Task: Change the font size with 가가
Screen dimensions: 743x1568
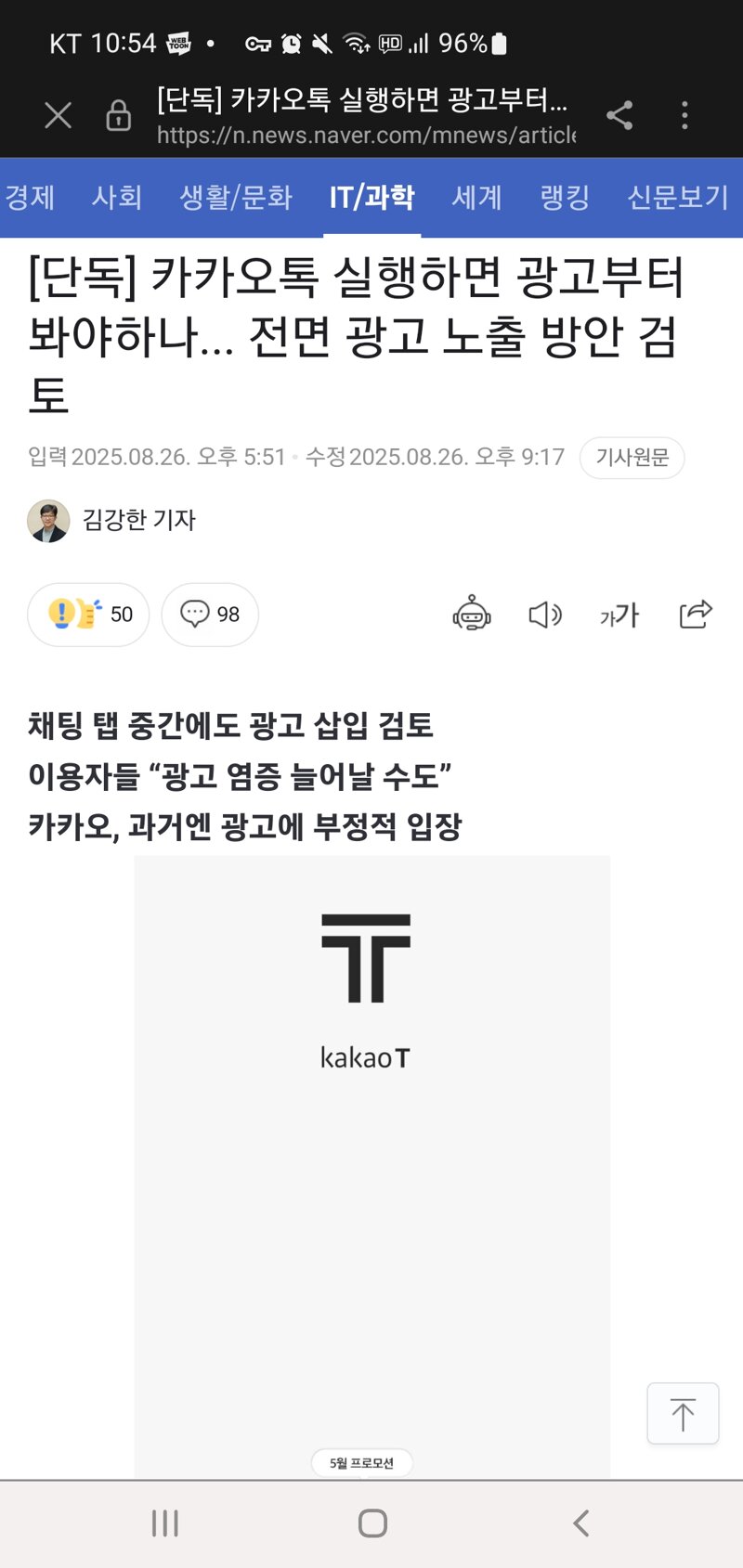Action: [619, 615]
